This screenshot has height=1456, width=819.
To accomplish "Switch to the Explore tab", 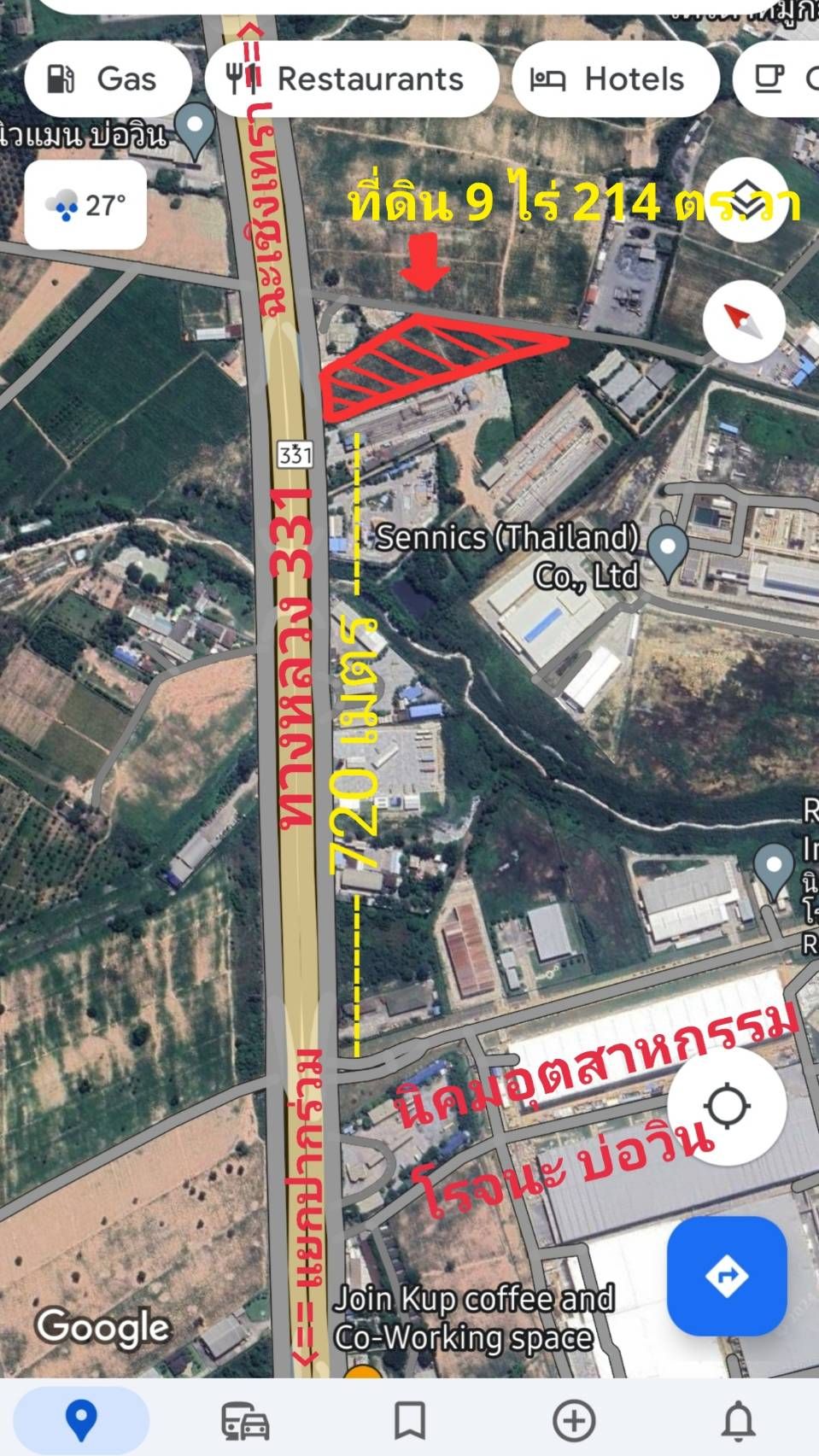I will coord(81,1421).
